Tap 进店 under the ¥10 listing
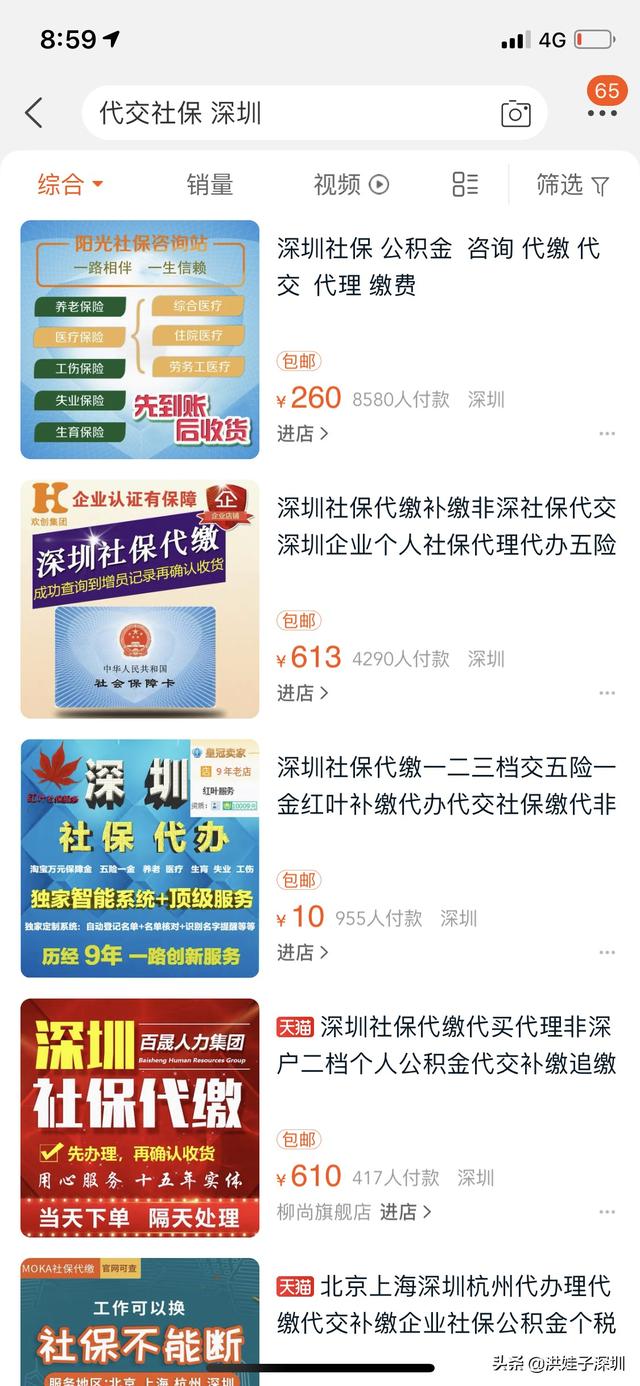This screenshot has height=1386, width=640. click(302, 952)
